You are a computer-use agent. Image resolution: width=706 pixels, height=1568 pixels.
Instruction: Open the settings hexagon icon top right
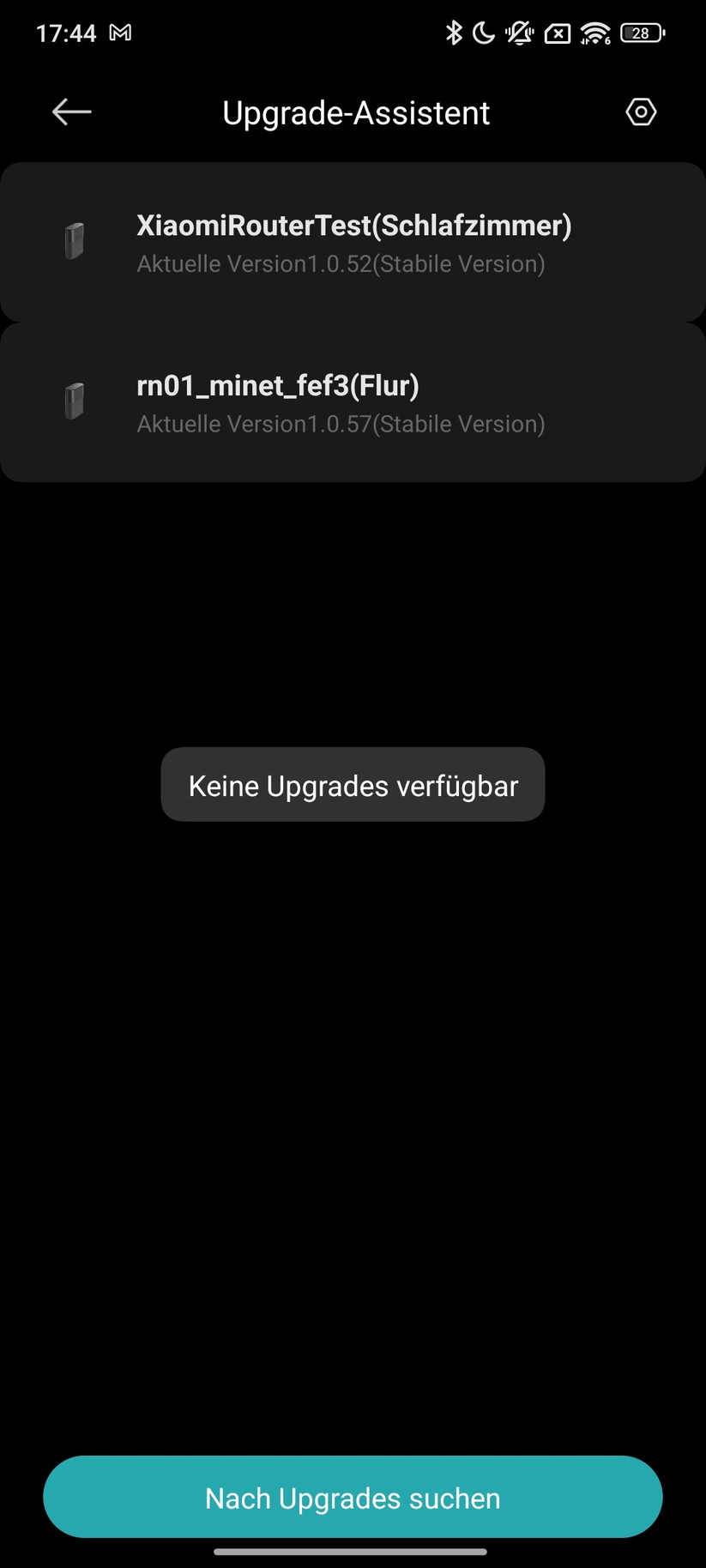[x=641, y=112]
